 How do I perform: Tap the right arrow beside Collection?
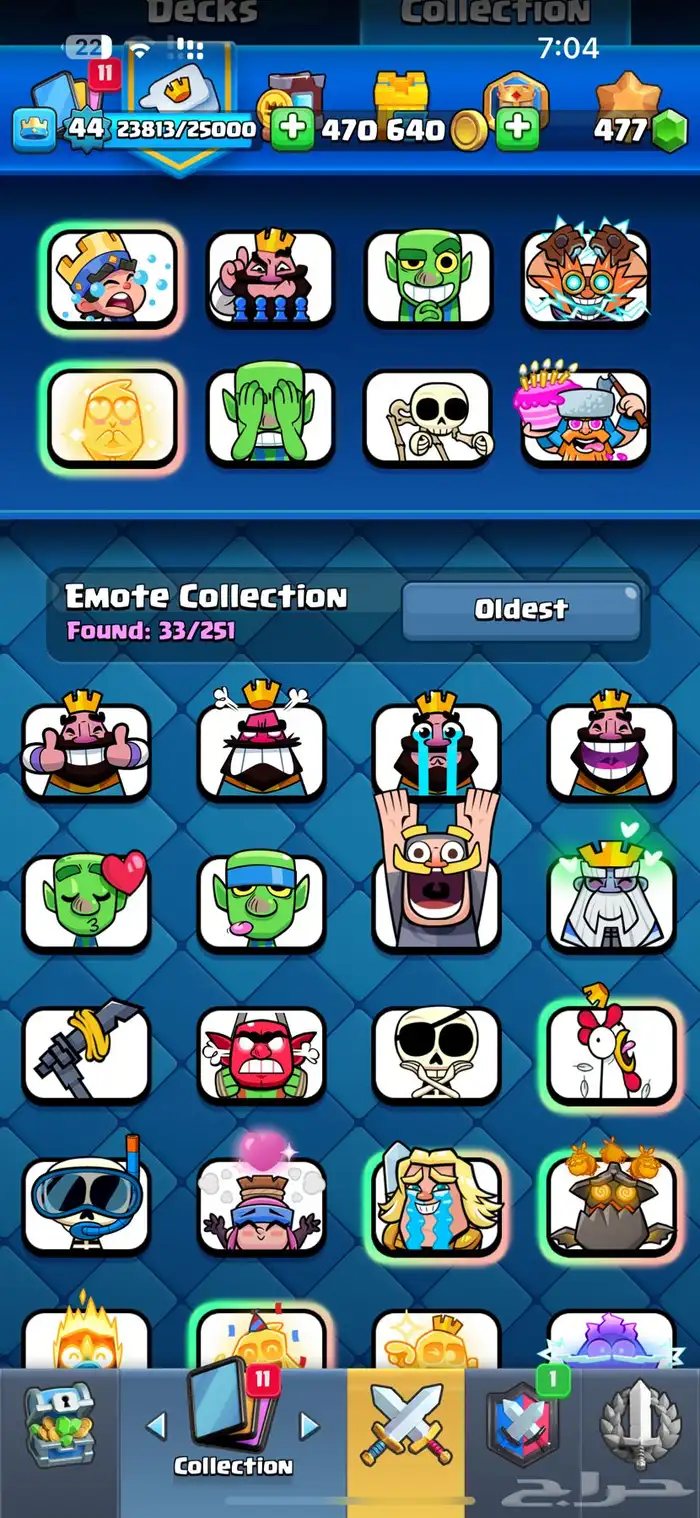[x=310, y=1426]
